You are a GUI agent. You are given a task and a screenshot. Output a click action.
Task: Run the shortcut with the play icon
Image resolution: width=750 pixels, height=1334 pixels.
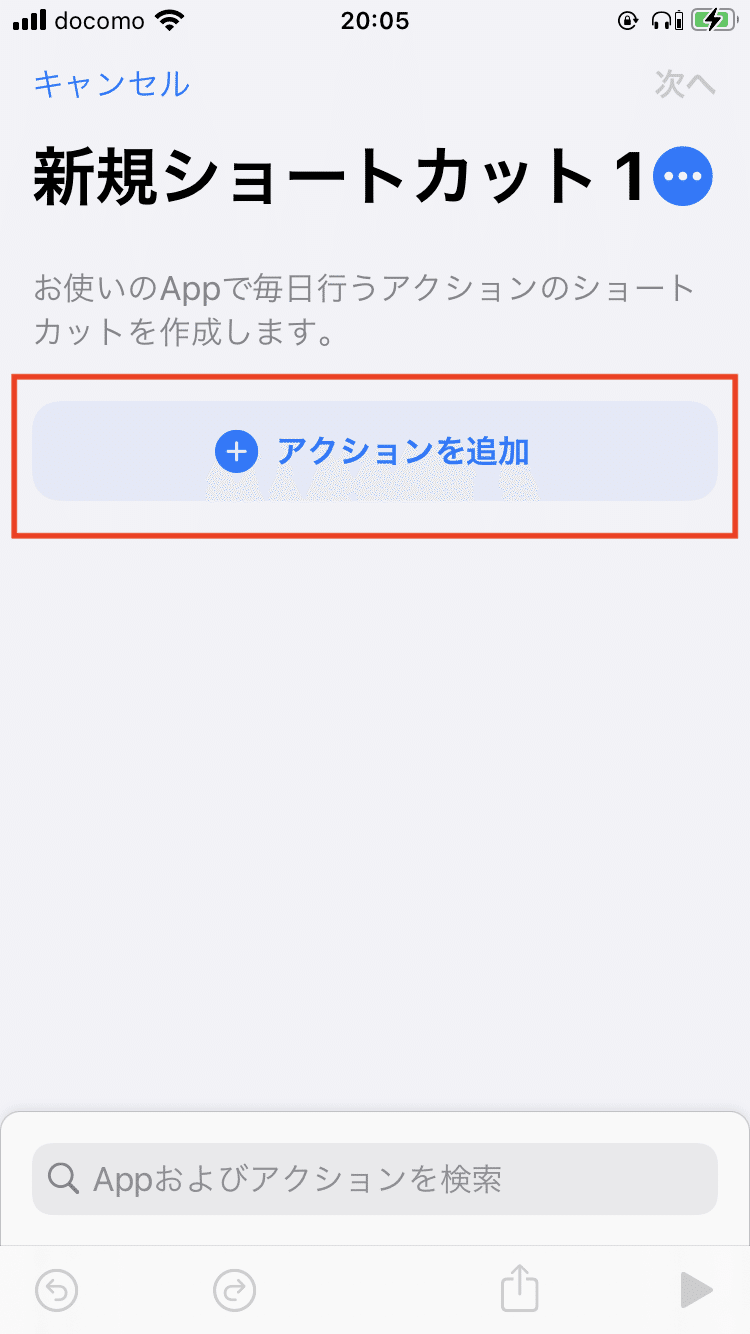tap(695, 1290)
